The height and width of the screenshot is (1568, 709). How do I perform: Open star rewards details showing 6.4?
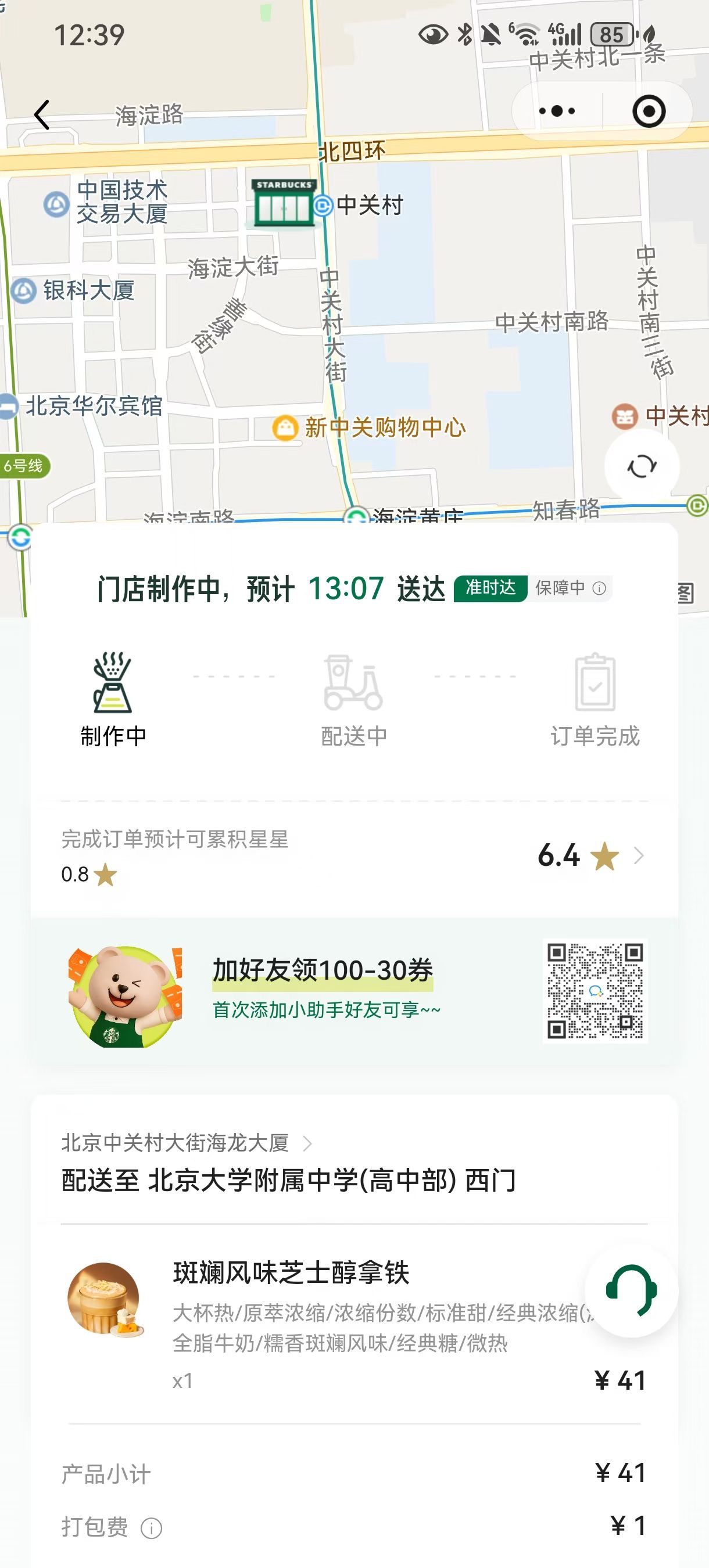tap(590, 856)
